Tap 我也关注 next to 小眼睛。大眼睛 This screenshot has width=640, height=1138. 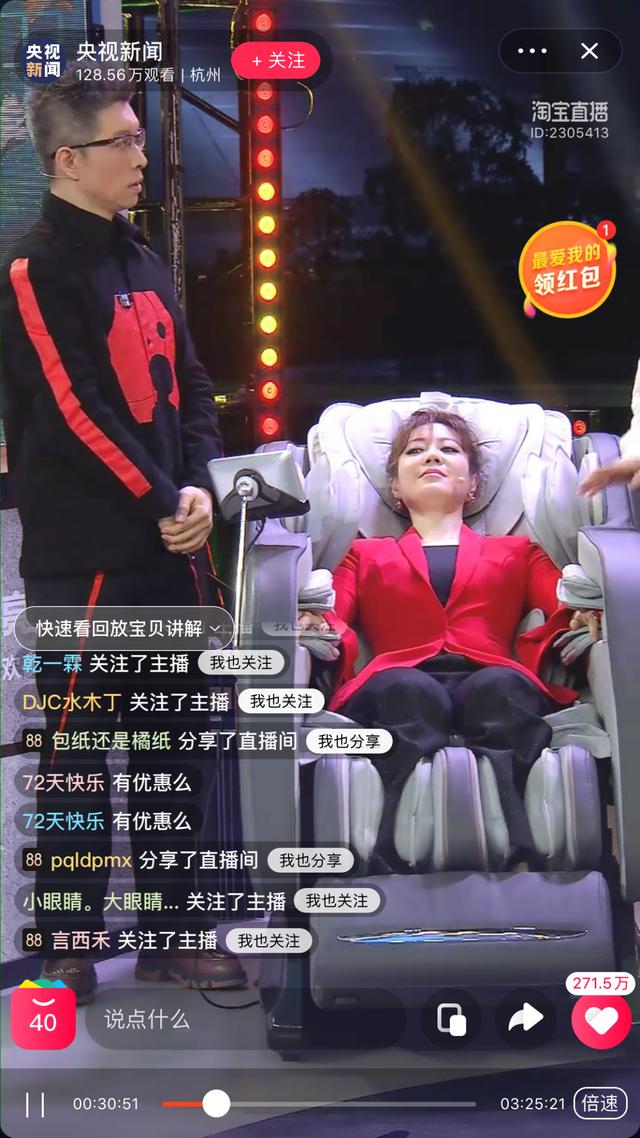click(337, 900)
